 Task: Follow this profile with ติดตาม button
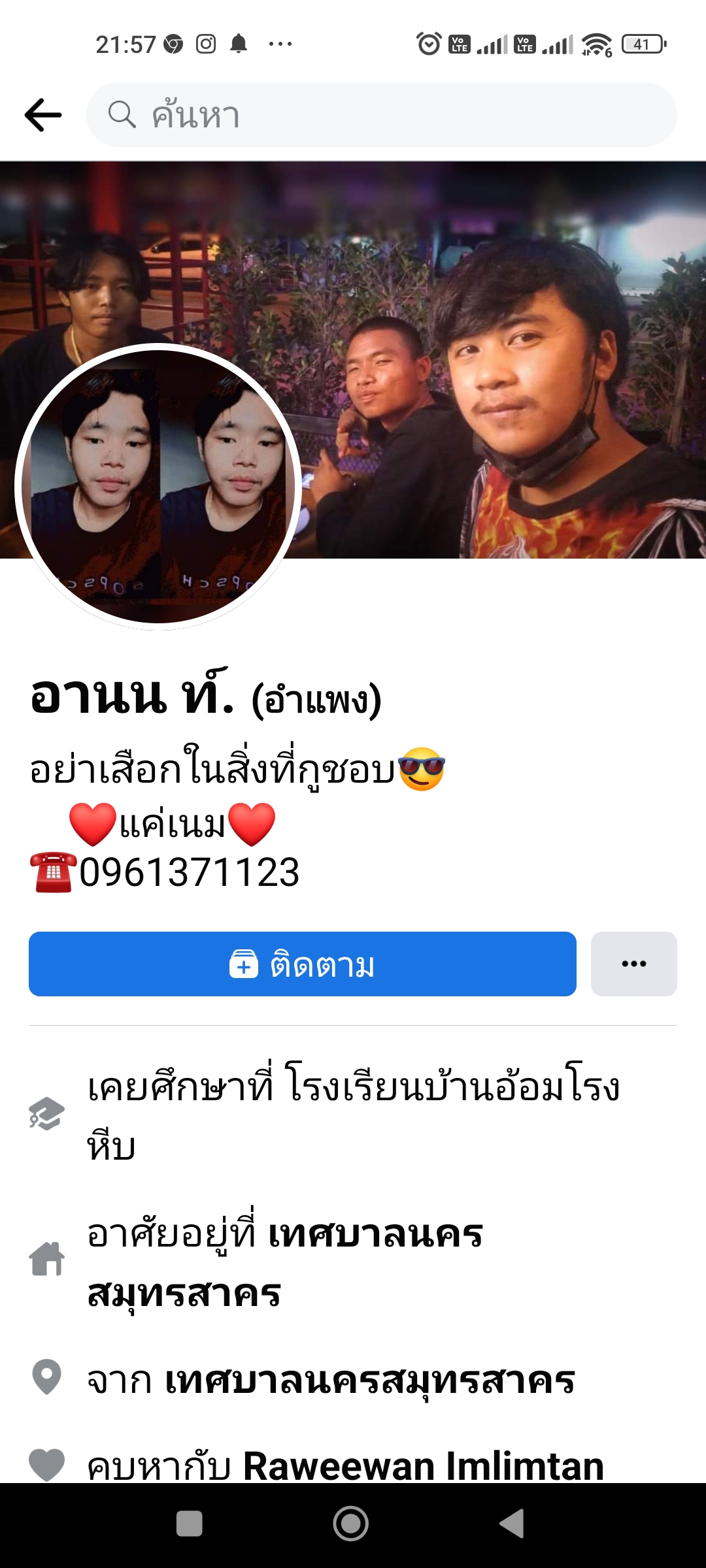tap(302, 964)
